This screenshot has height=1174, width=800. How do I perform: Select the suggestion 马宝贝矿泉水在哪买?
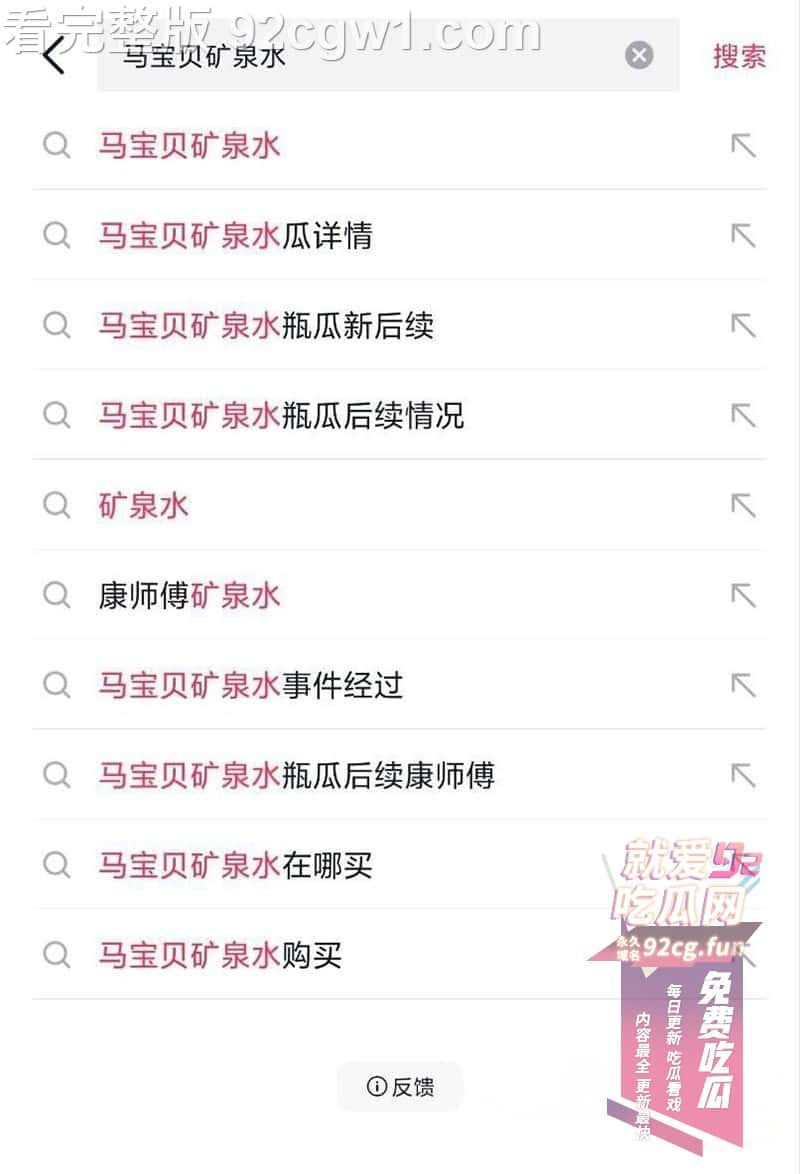tap(235, 866)
